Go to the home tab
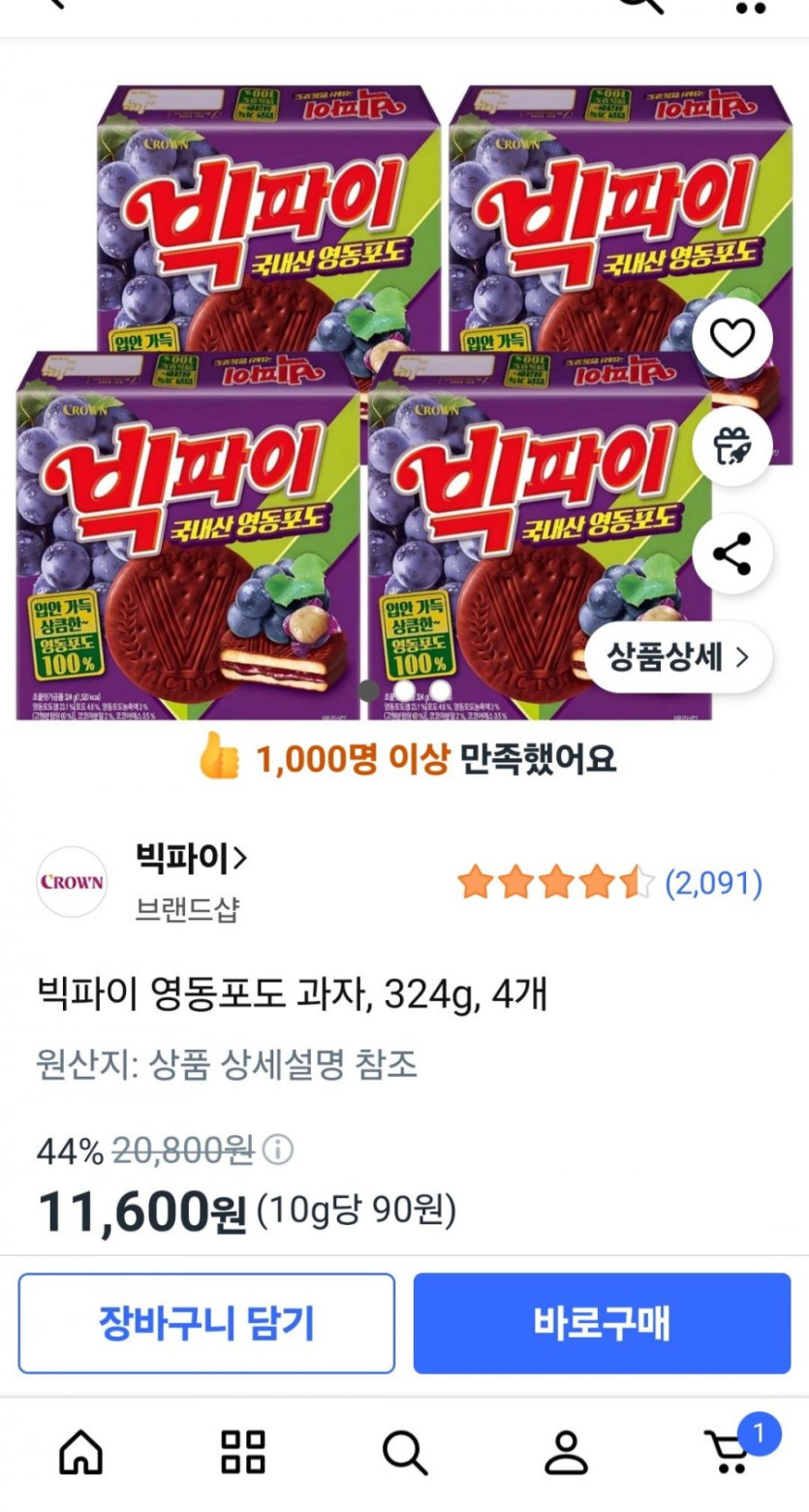Viewport: 809px width, 1512px height. (81, 1453)
